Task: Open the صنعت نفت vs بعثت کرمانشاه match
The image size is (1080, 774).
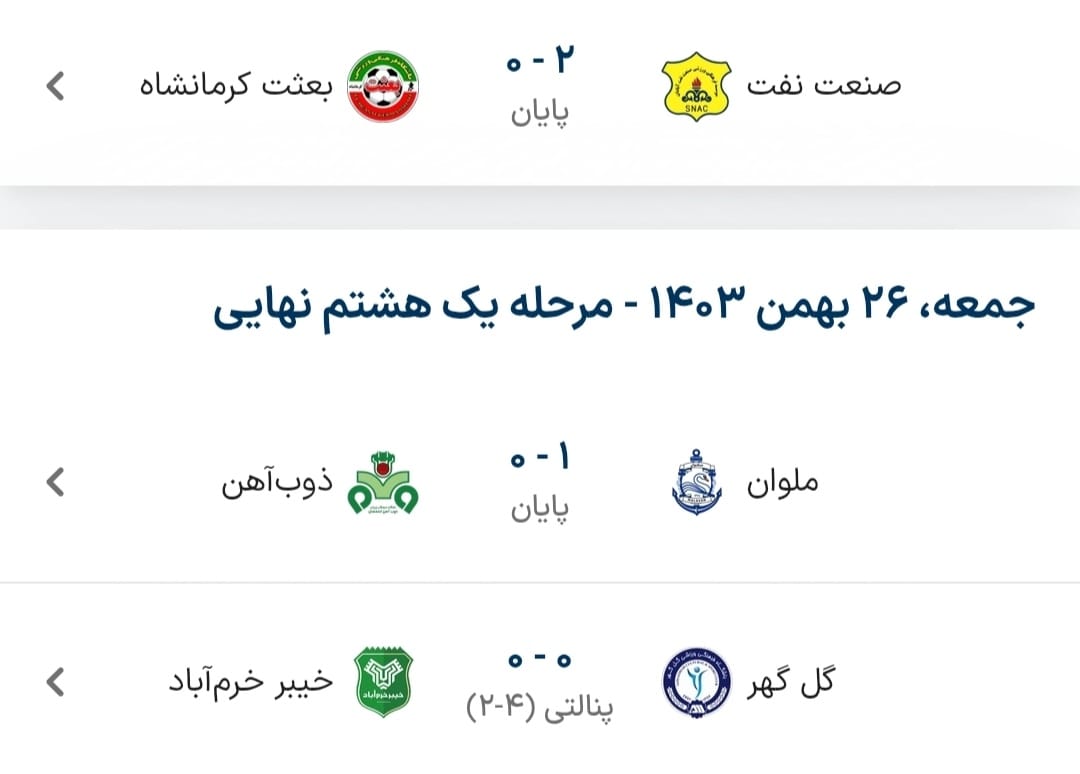Action: pos(540,86)
